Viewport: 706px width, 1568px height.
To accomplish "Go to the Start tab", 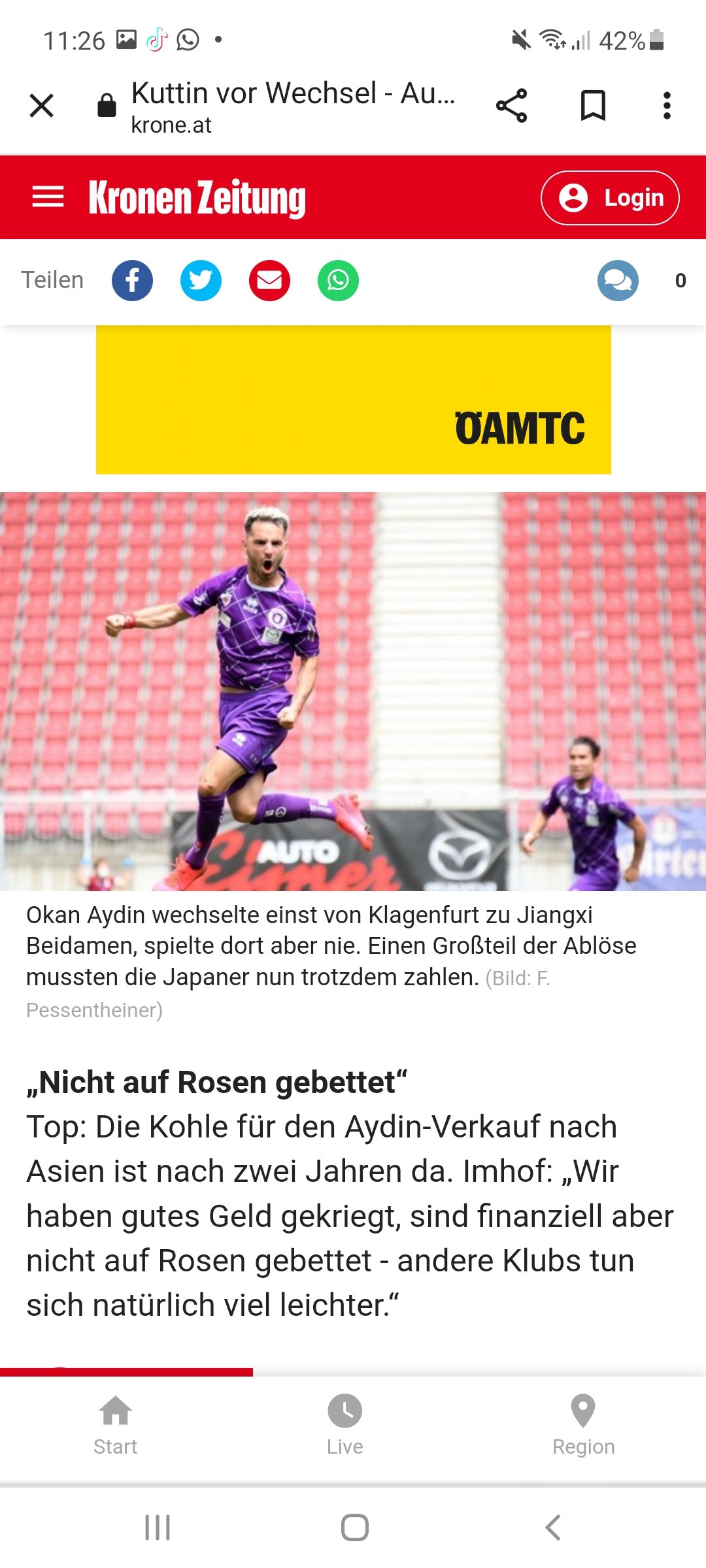I will tap(115, 1426).
